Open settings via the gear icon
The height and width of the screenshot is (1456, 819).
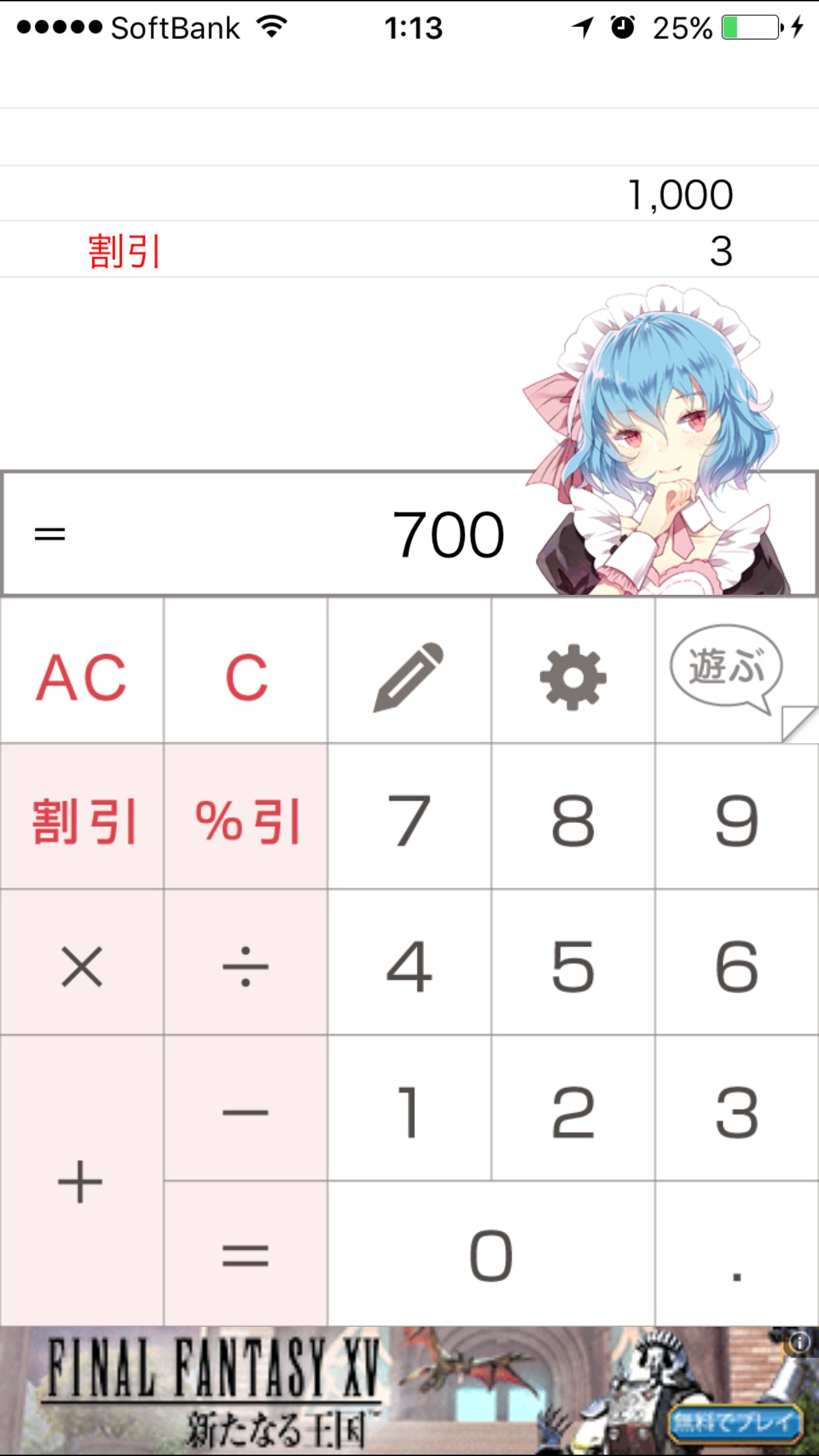[573, 671]
